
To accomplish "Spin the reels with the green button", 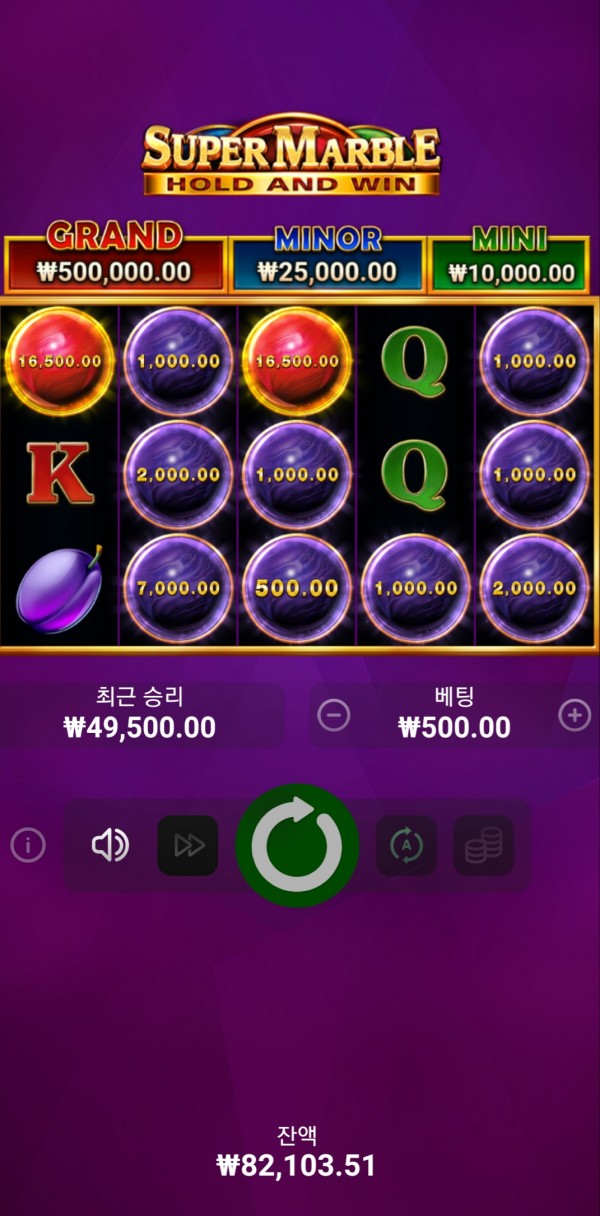I will pos(297,846).
